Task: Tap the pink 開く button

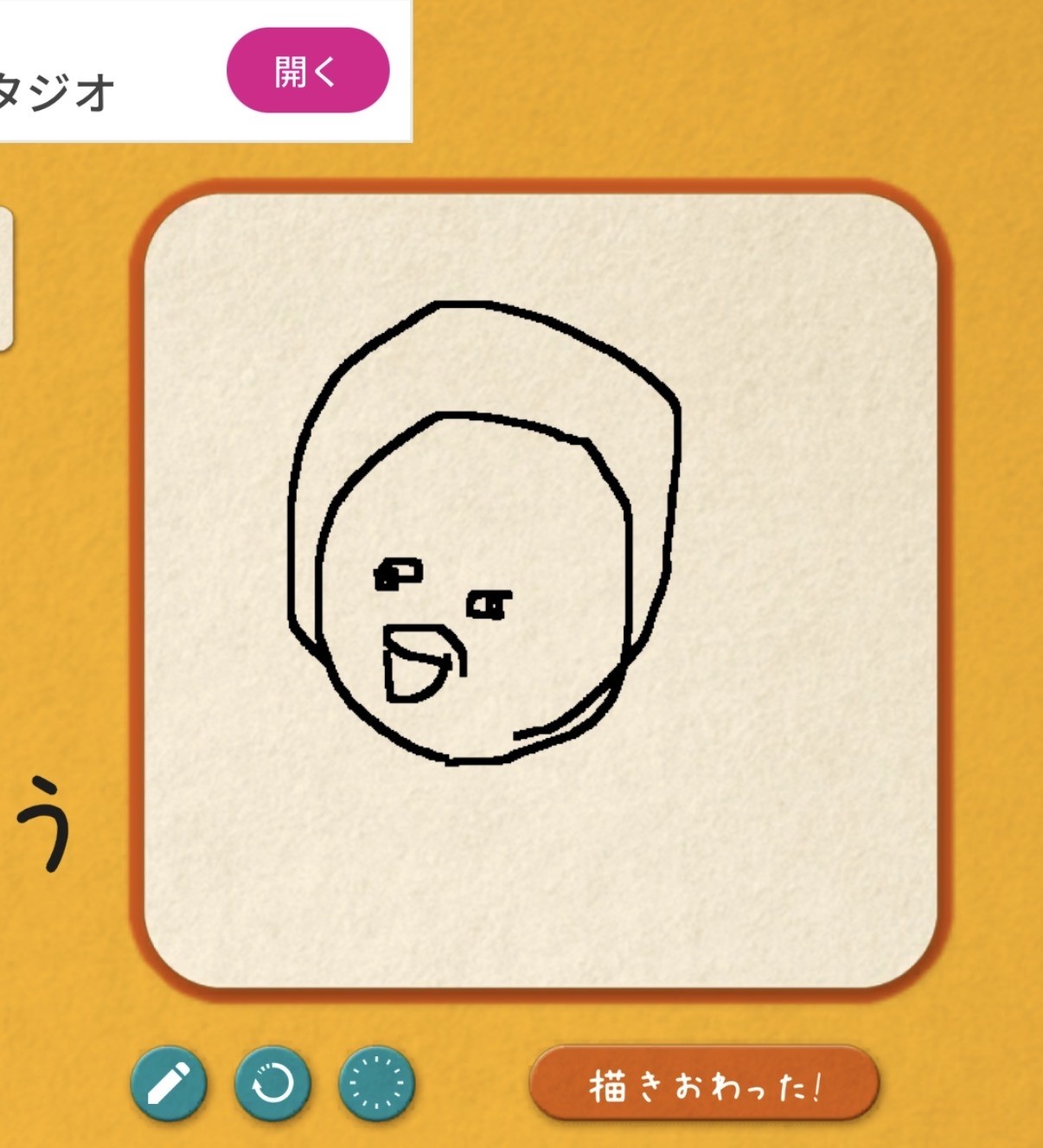Action: [x=307, y=71]
